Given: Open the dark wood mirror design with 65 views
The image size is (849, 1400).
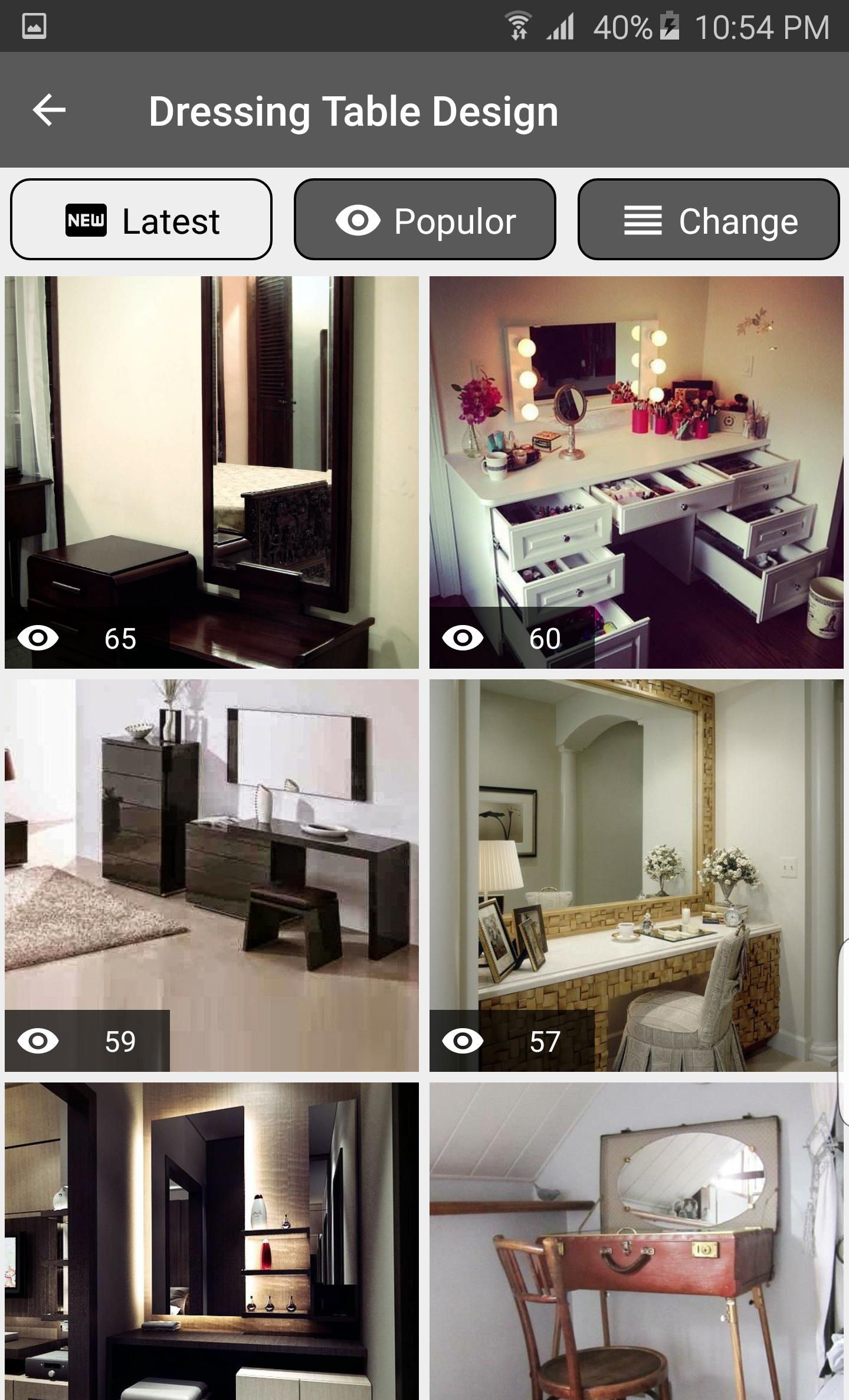Looking at the screenshot, I should (212, 472).
